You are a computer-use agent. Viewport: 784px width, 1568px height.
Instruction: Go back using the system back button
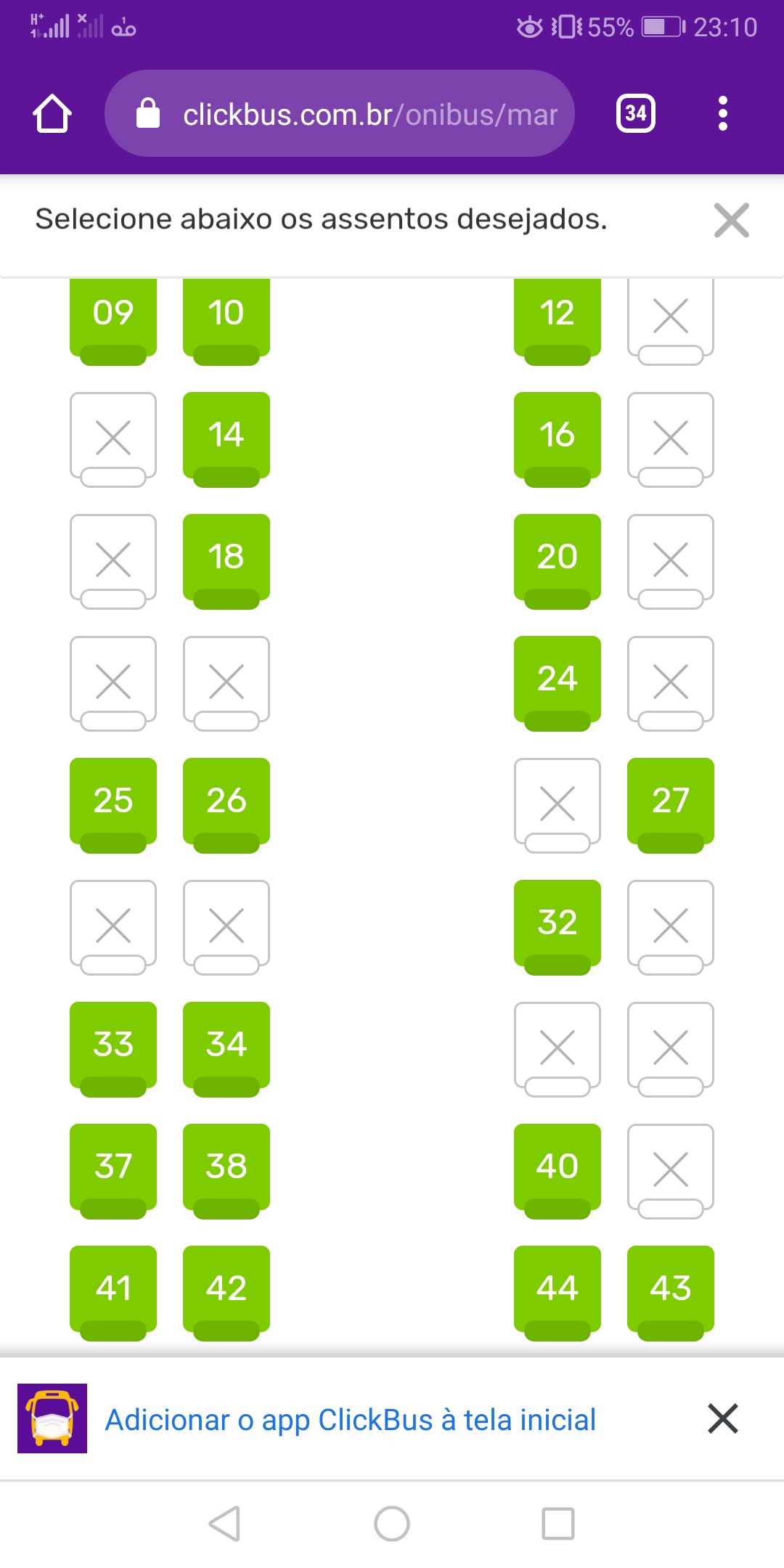point(224,1523)
